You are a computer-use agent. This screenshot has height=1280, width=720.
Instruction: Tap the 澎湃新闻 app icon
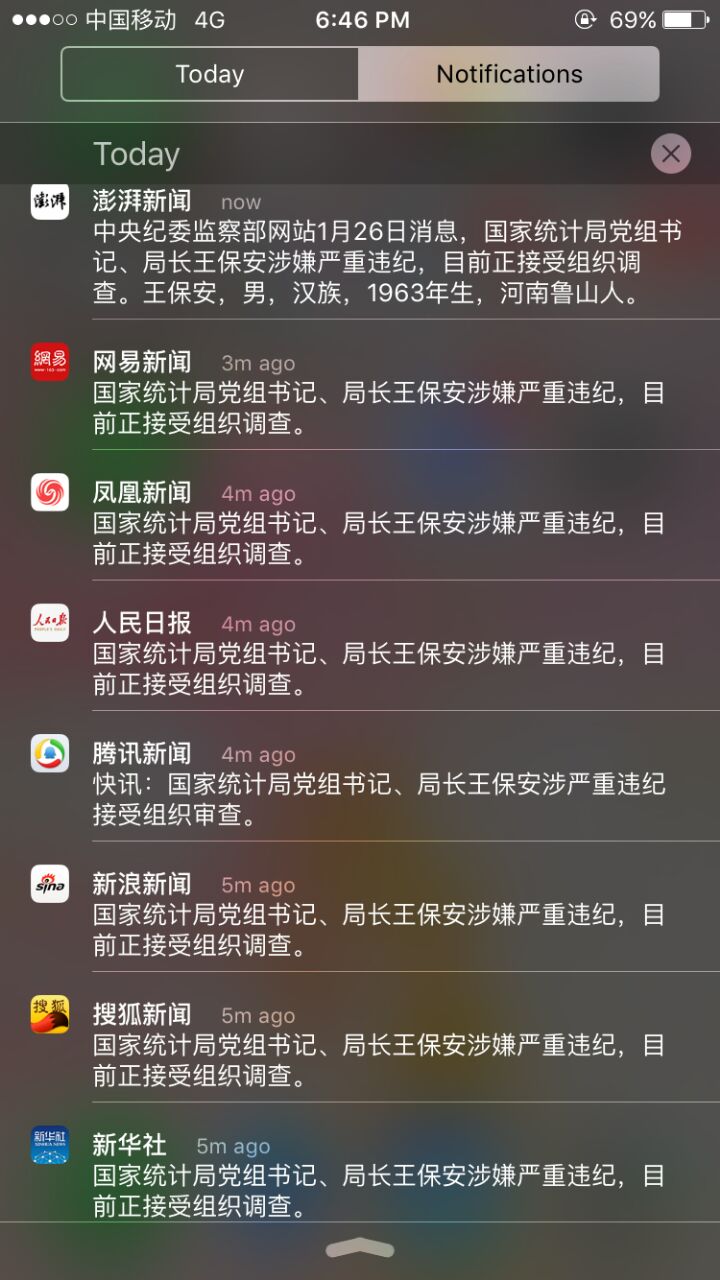(x=49, y=202)
